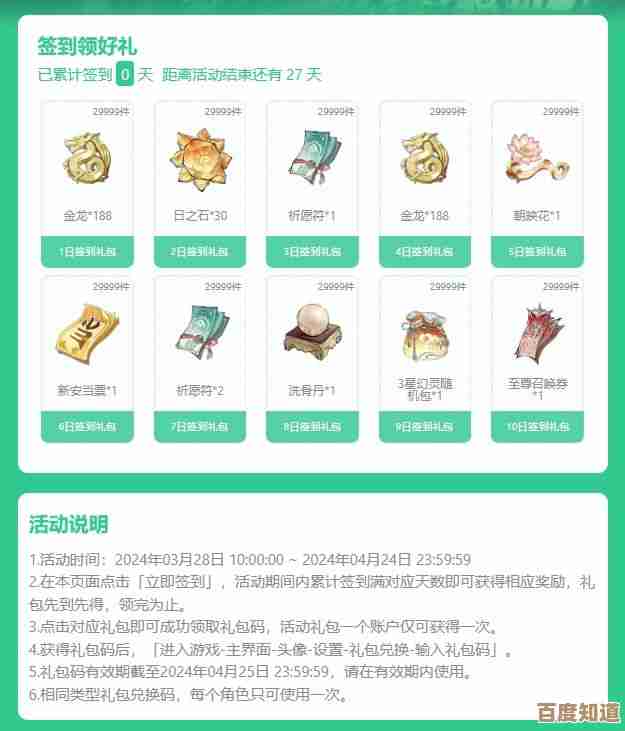Tap the 3日签到礼包 button

(x=312, y=252)
